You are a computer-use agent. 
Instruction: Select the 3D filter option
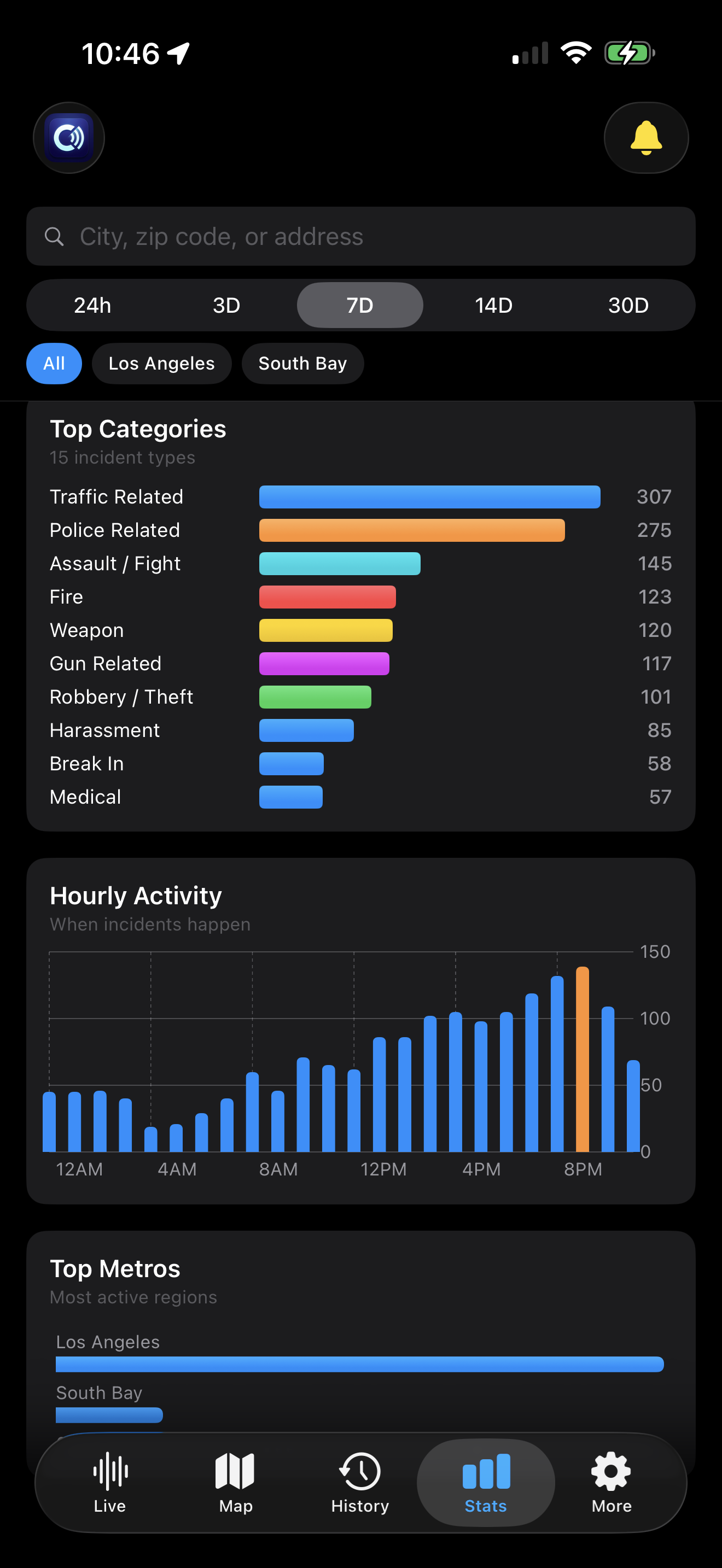tap(226, 305)
